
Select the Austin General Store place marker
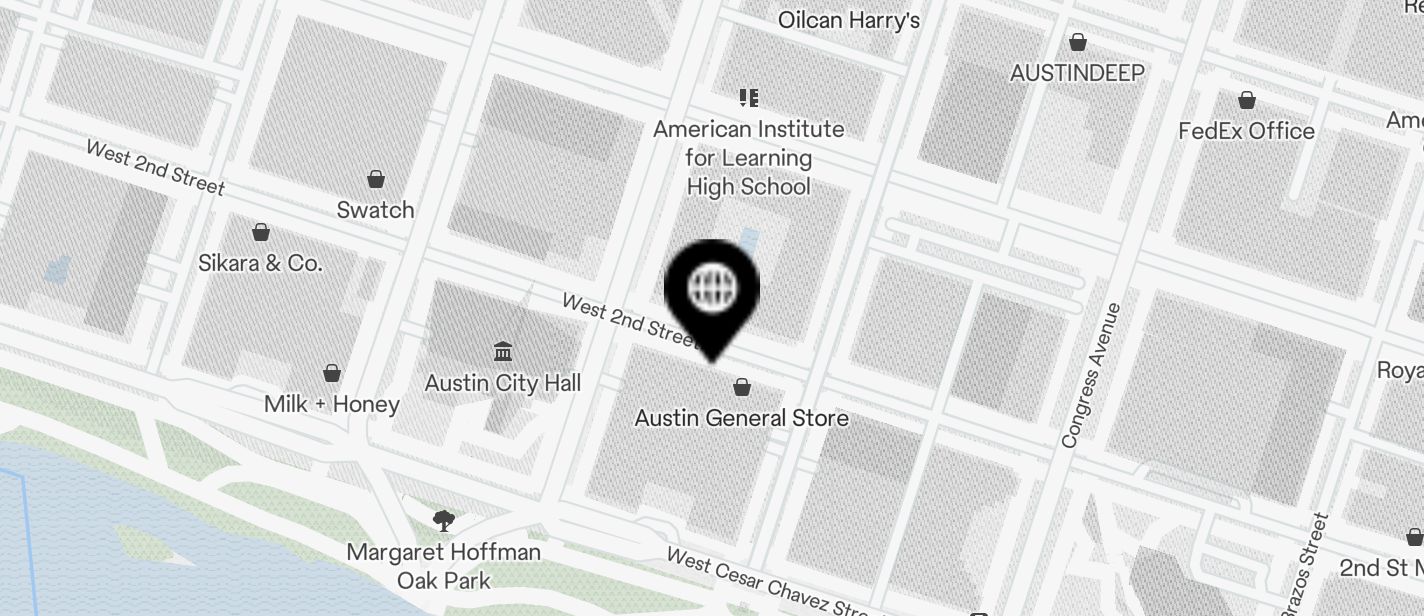coord(742,387)
